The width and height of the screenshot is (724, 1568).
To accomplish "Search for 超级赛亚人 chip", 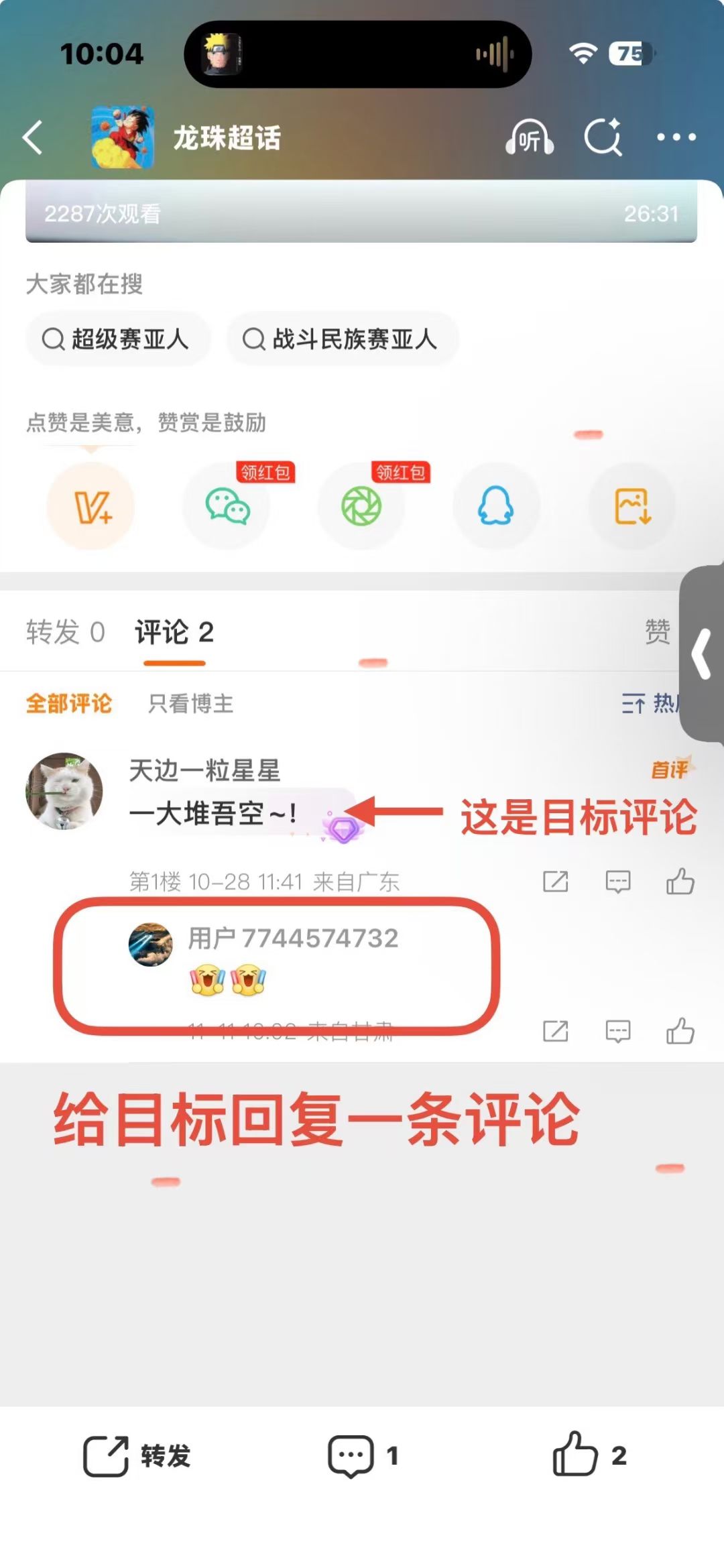I will click(117, 339).
